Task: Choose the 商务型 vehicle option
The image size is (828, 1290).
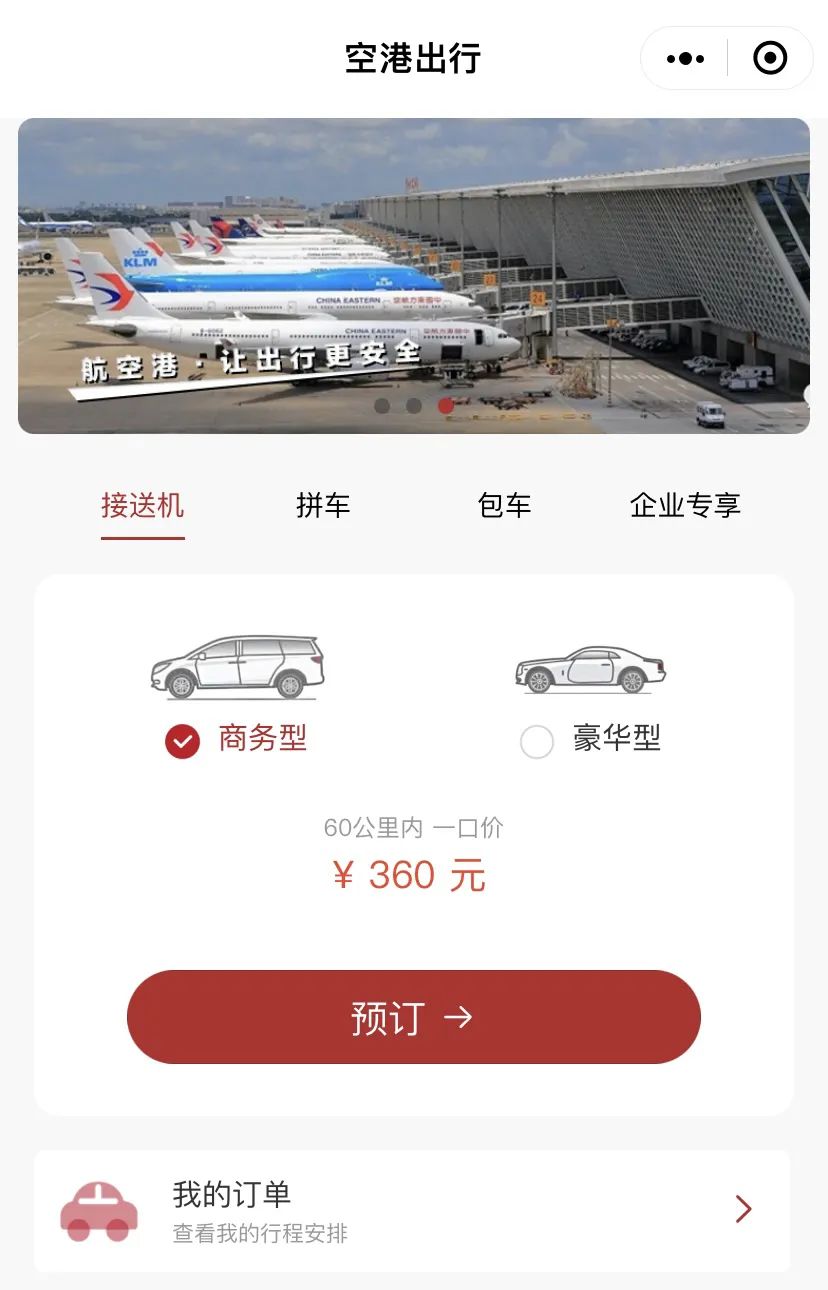Action: click(x=237, y=740)
